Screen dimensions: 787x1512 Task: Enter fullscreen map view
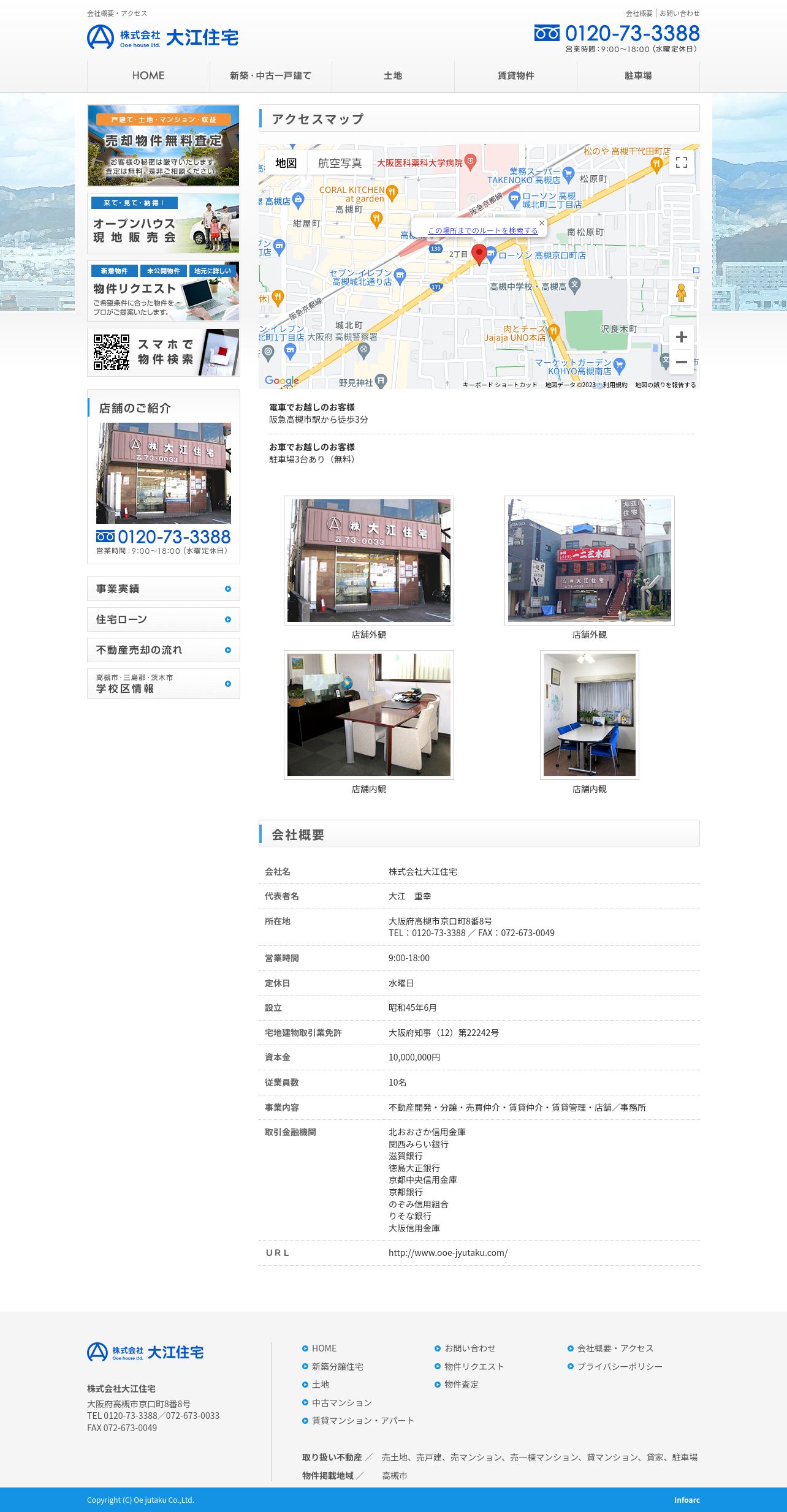(681, 162)
